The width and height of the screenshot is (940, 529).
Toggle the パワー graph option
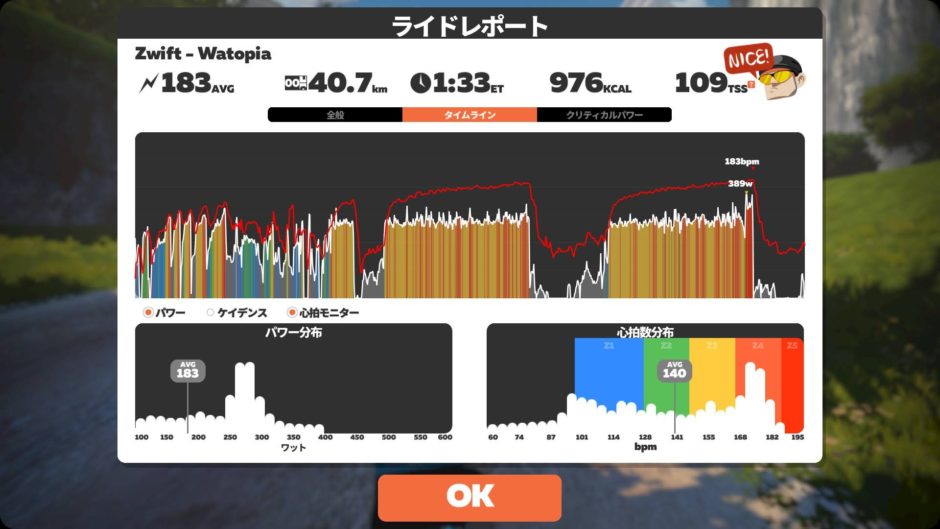[149, 313]
